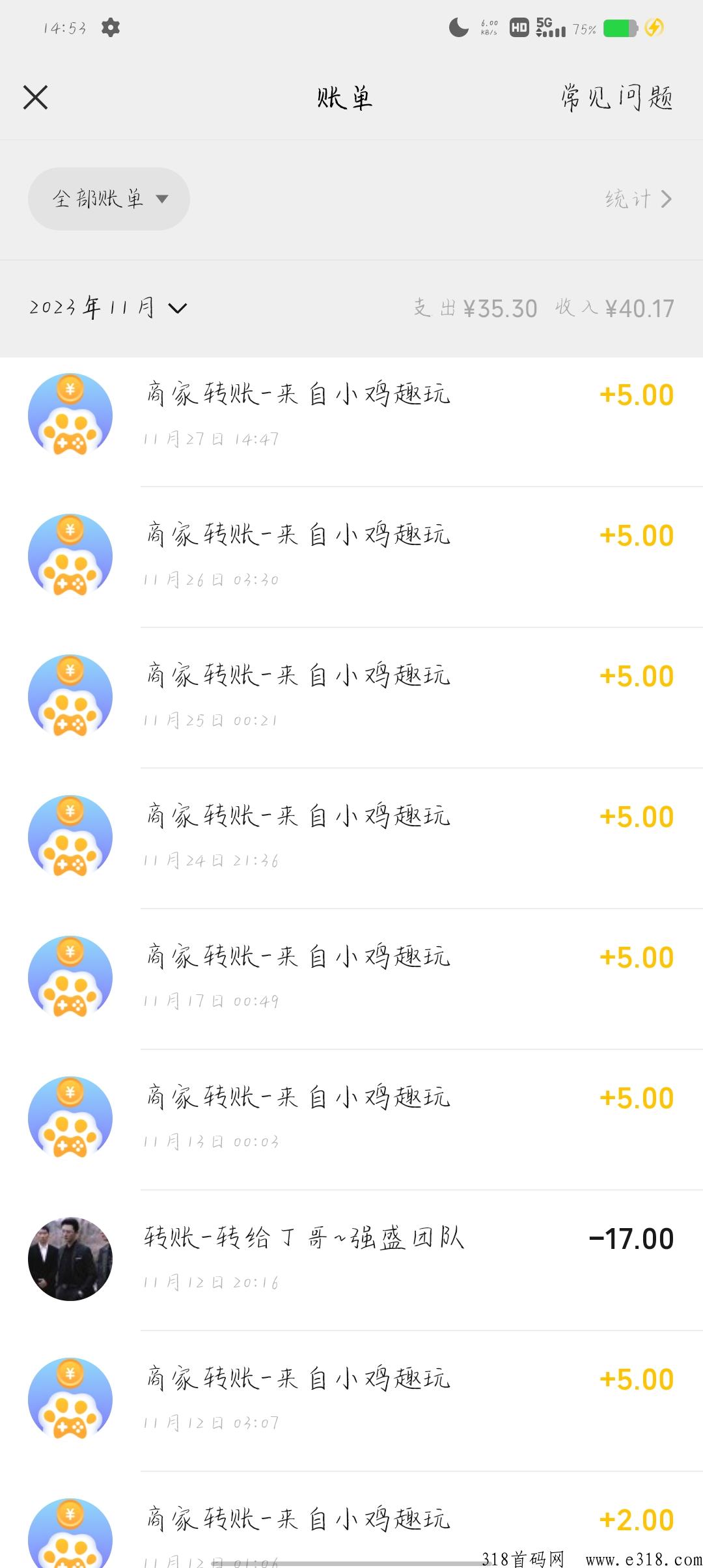Open 统计 statistics view
The image size is (703, 1568).
click(638, 199)
